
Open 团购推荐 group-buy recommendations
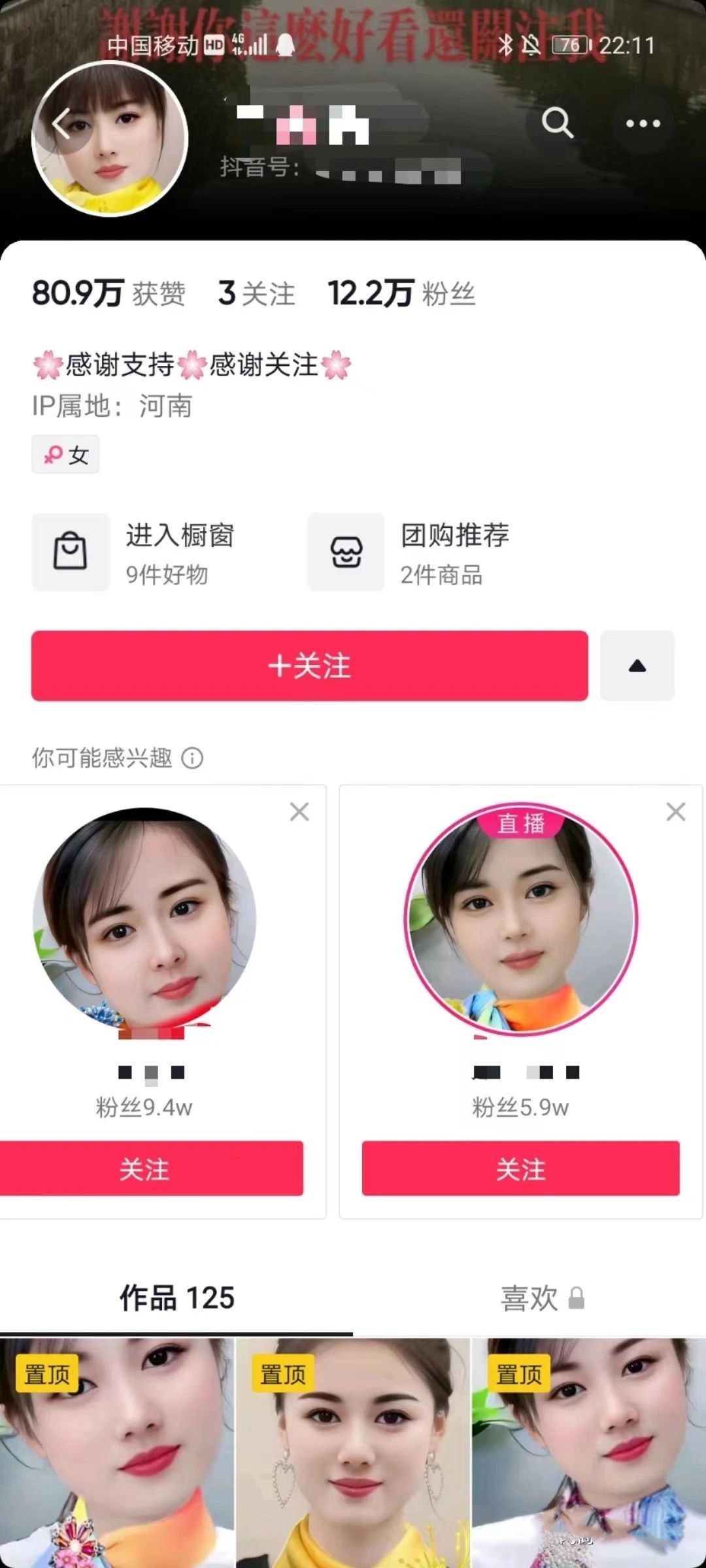tap(409, 553)
